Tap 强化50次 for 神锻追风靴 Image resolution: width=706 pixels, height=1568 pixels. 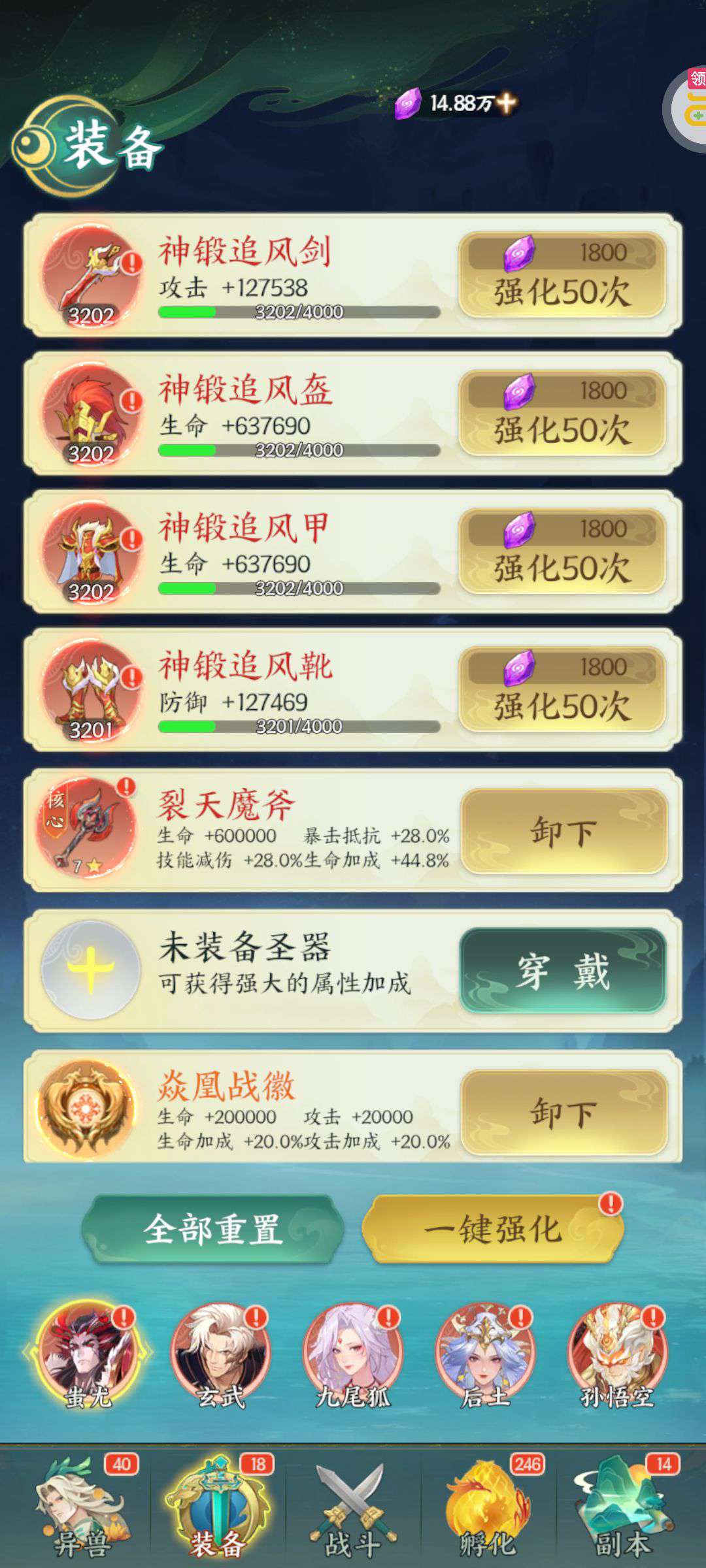(562, 690)
